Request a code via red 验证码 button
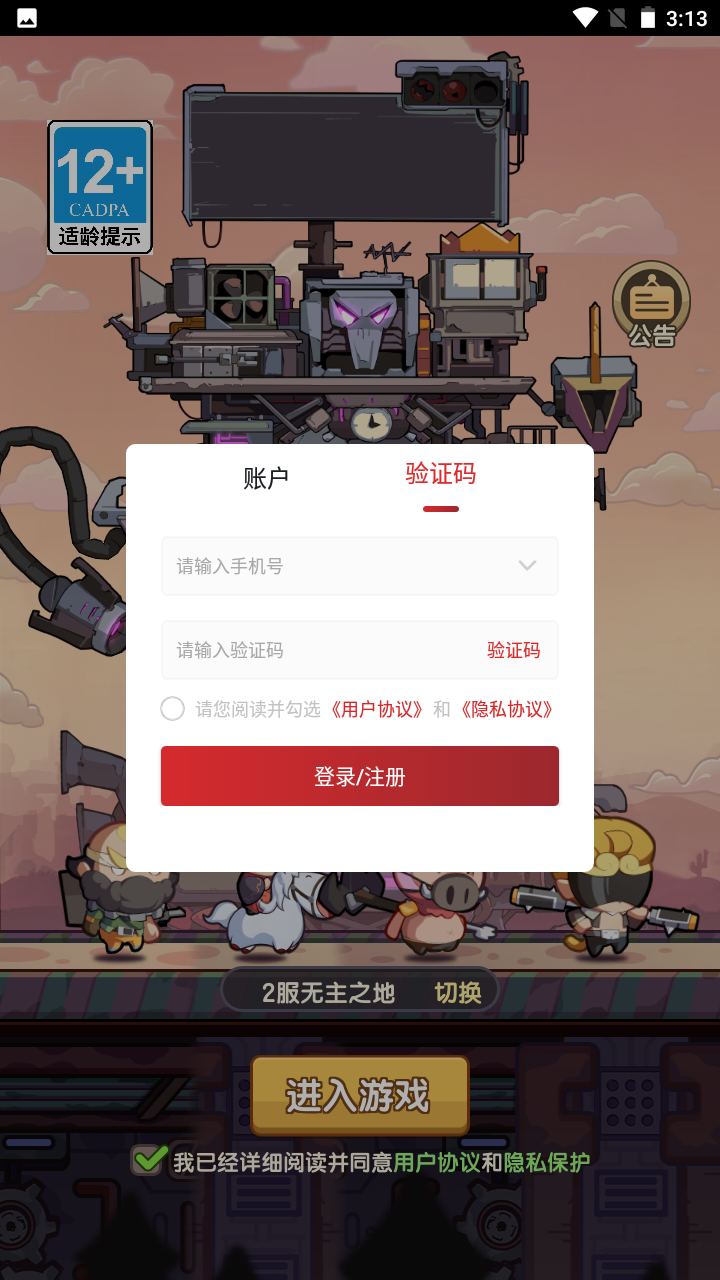This screenshot has height=1280, width=720. click(513, 650)
